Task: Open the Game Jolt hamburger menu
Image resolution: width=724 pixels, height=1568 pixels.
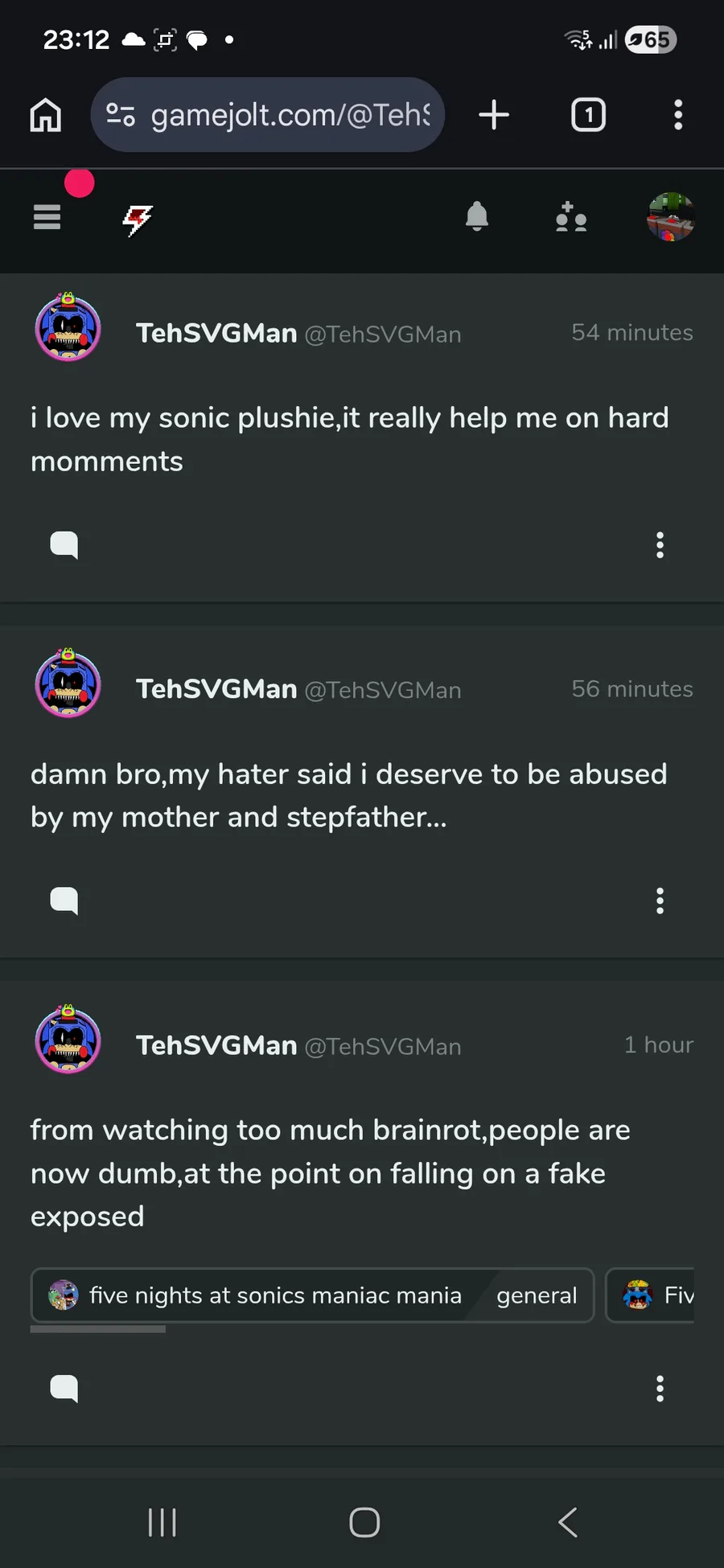Action: click(x=47, y=216)
